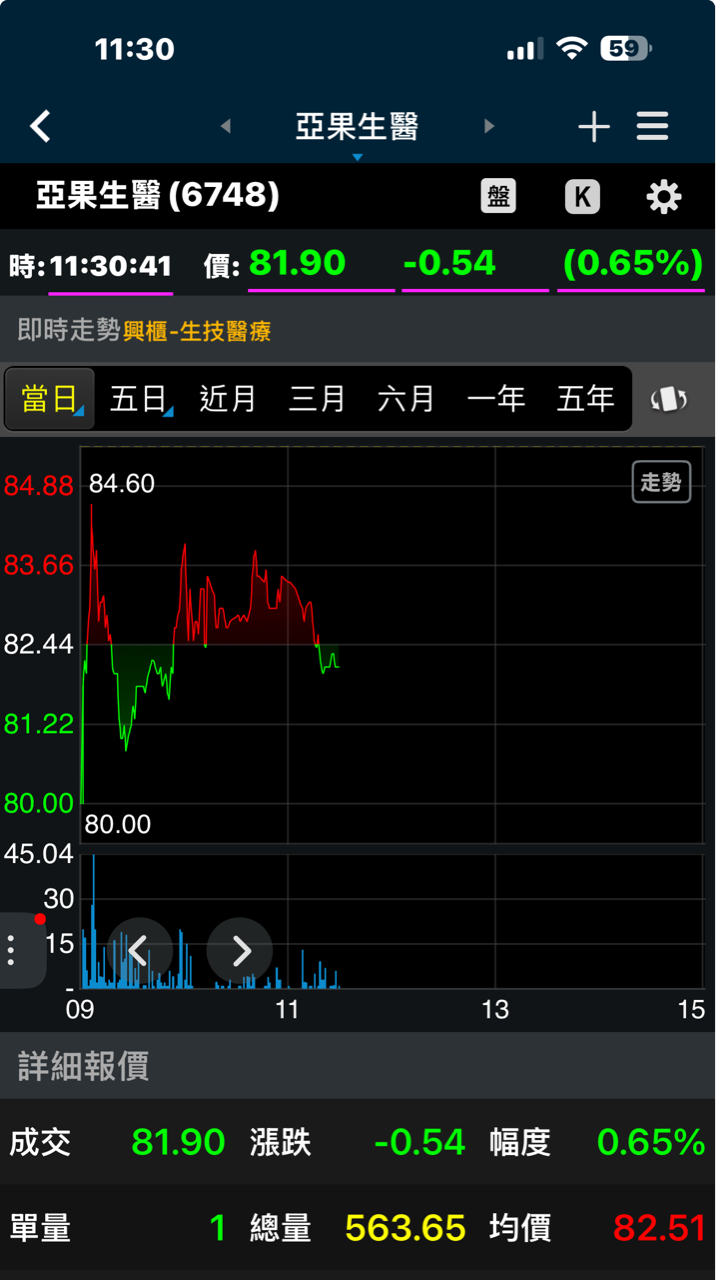
Task: Open the 亞果生醫 title dropdown
Action: [x=357, y=128]
